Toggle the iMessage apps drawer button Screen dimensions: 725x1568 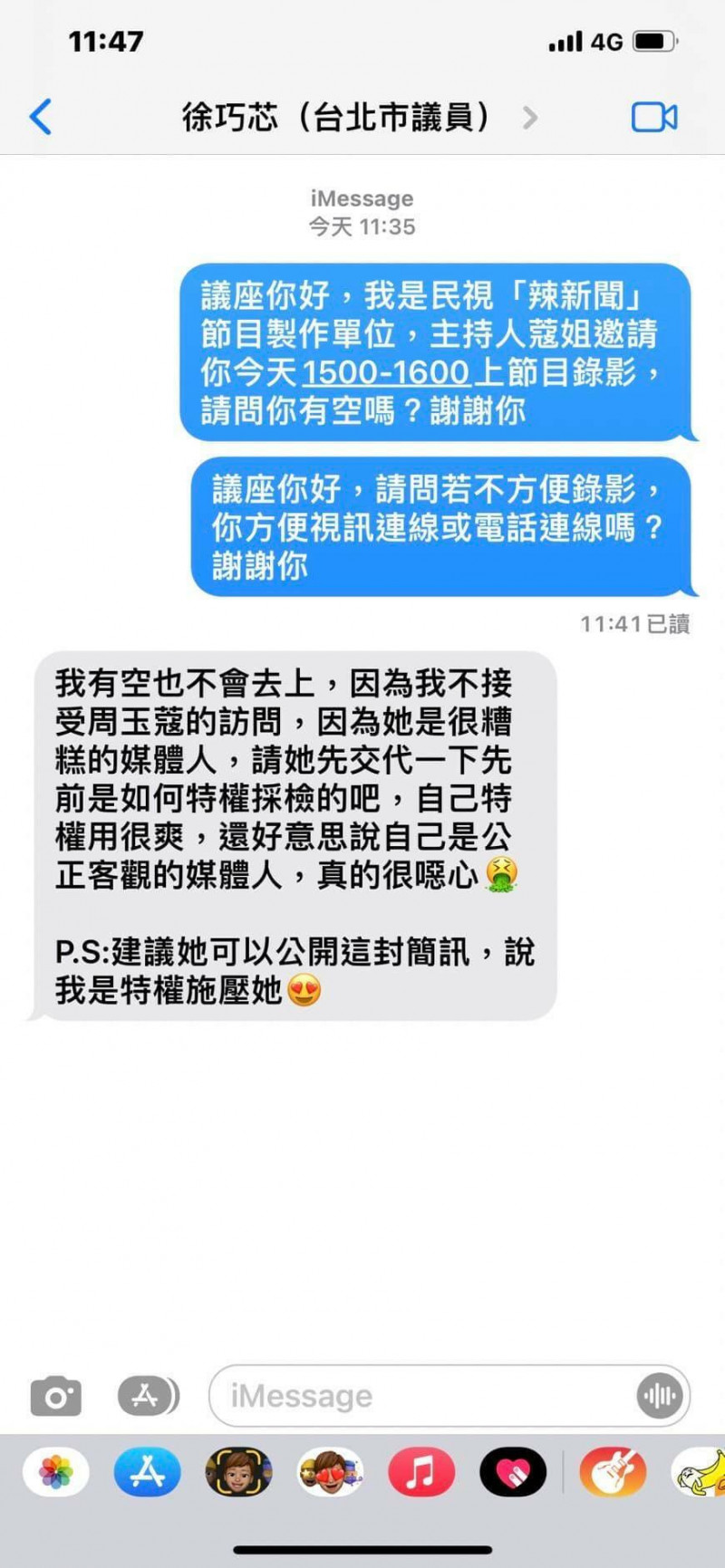148,1396
